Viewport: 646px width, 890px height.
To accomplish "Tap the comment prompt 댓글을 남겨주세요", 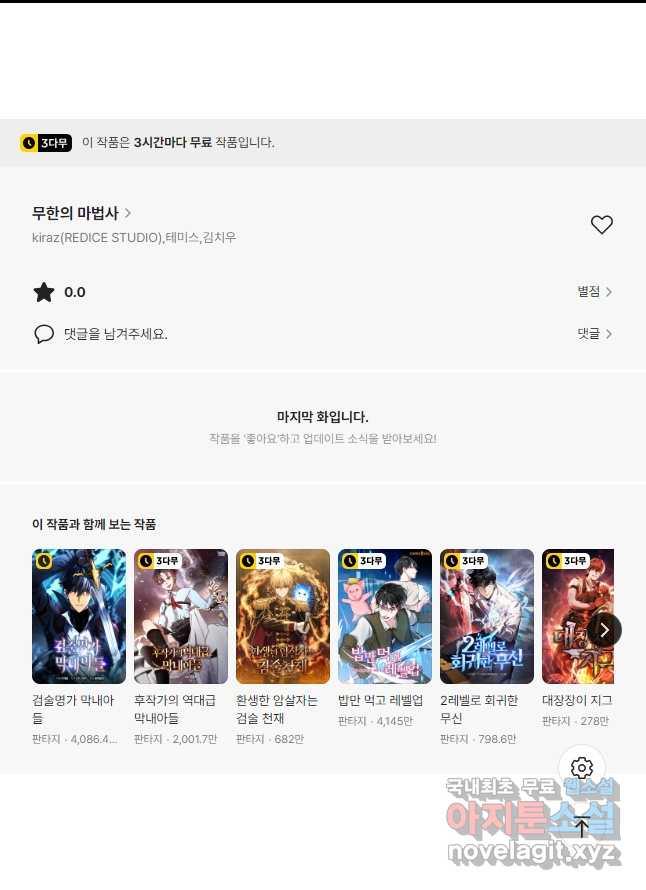I will click(115, 334).
